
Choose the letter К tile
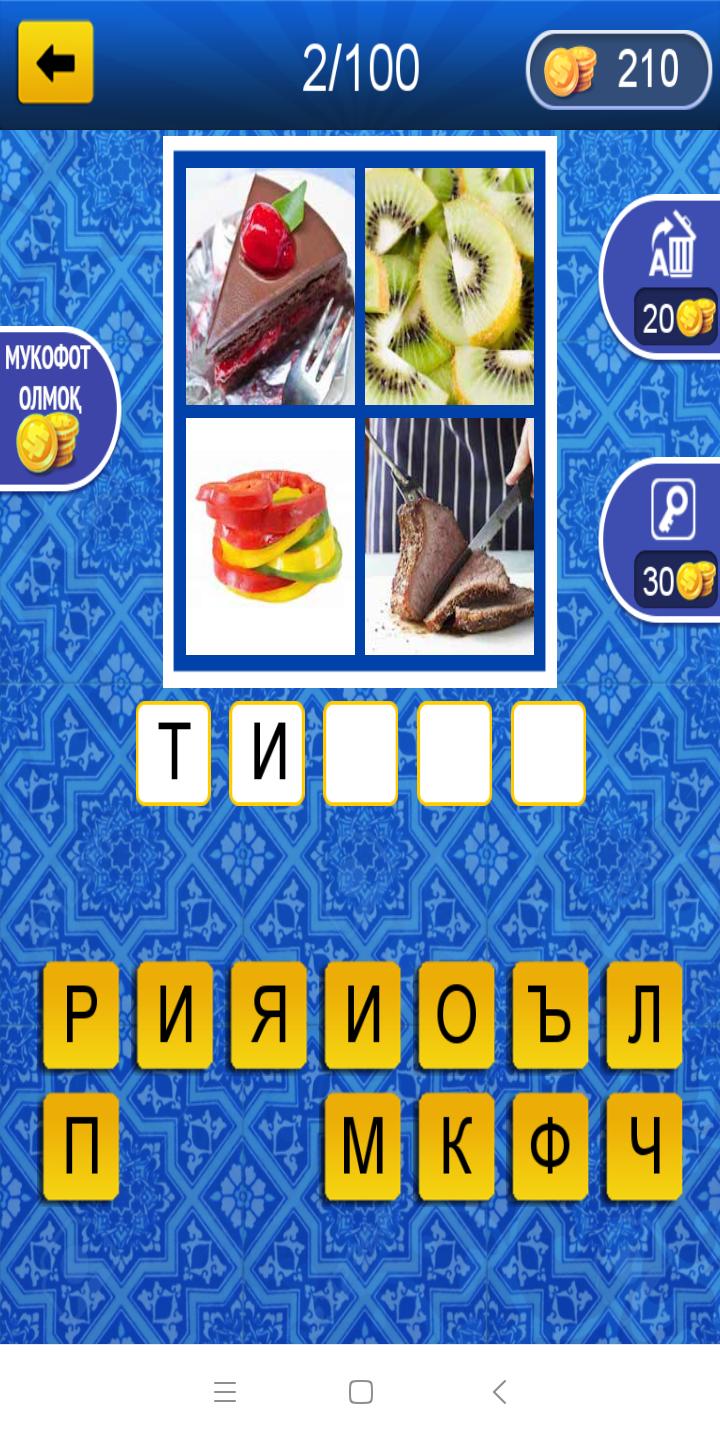pos(457,1146)
